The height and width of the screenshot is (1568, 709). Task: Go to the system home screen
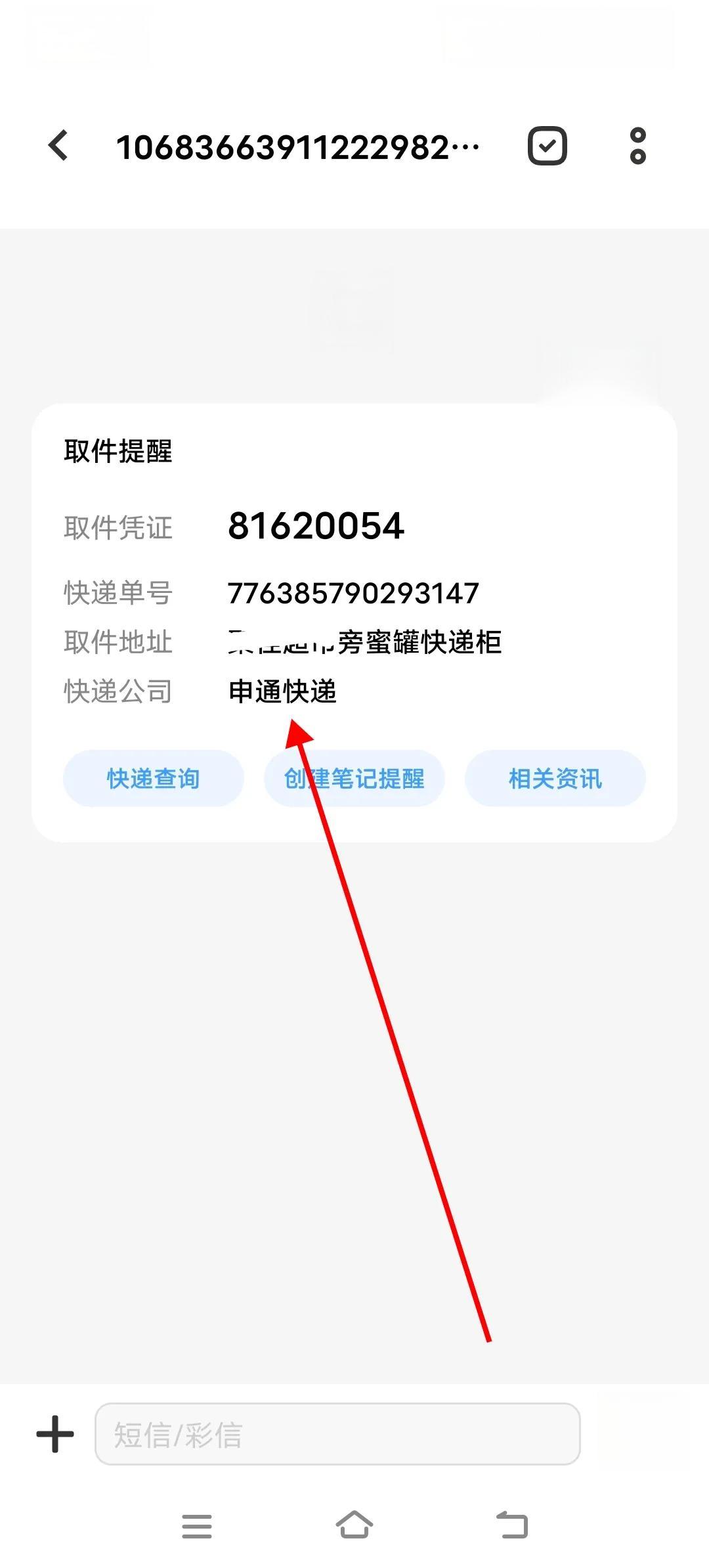354,1526
